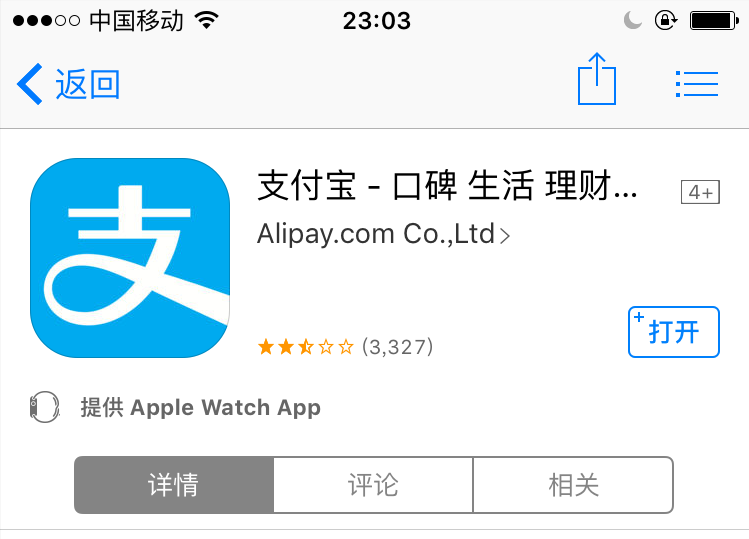The height and width of the screenshot is (539, 749).
Task: Open developer Alipay.com Co.,Ltd page
Action: pos(384,234)
